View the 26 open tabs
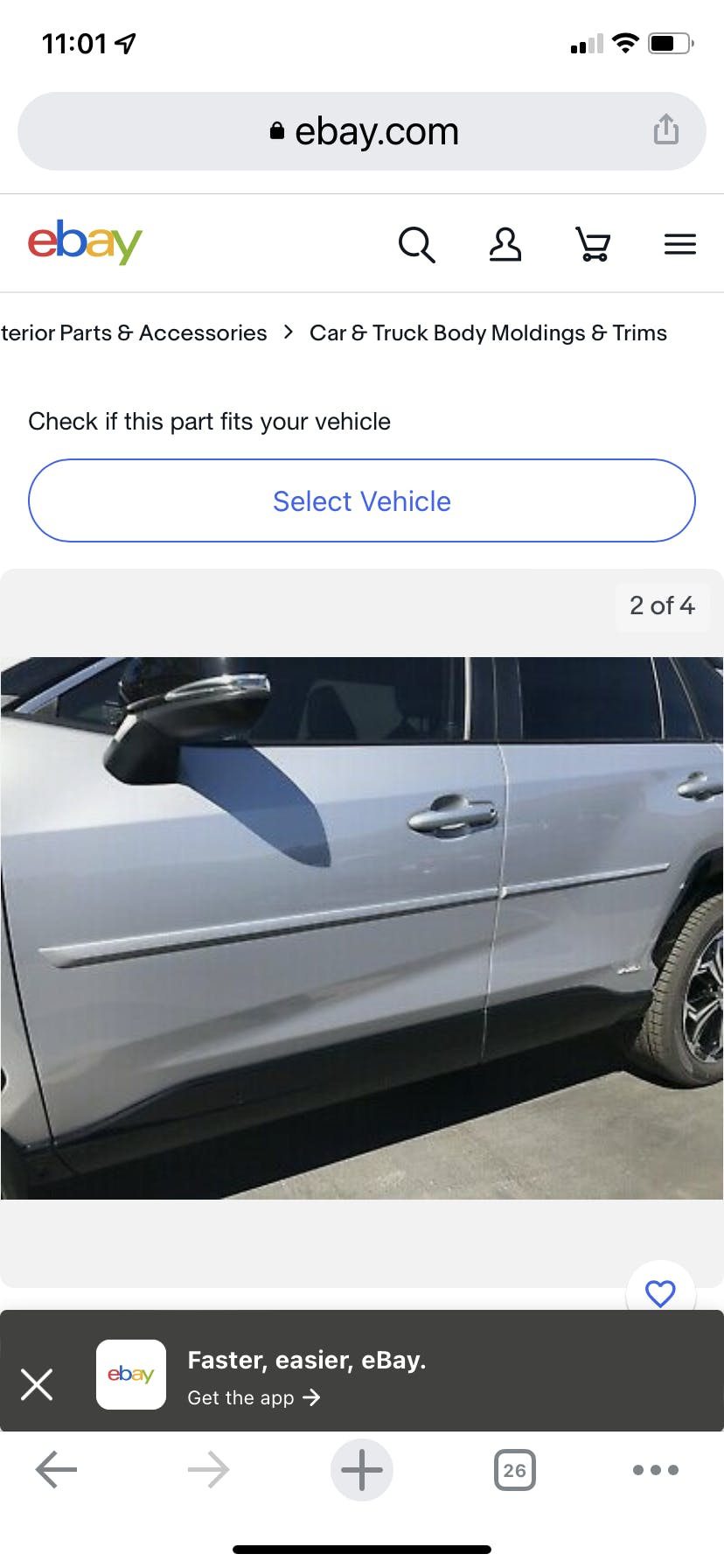The width and height of the screenshot is (724, 1568). point(514,1470)
